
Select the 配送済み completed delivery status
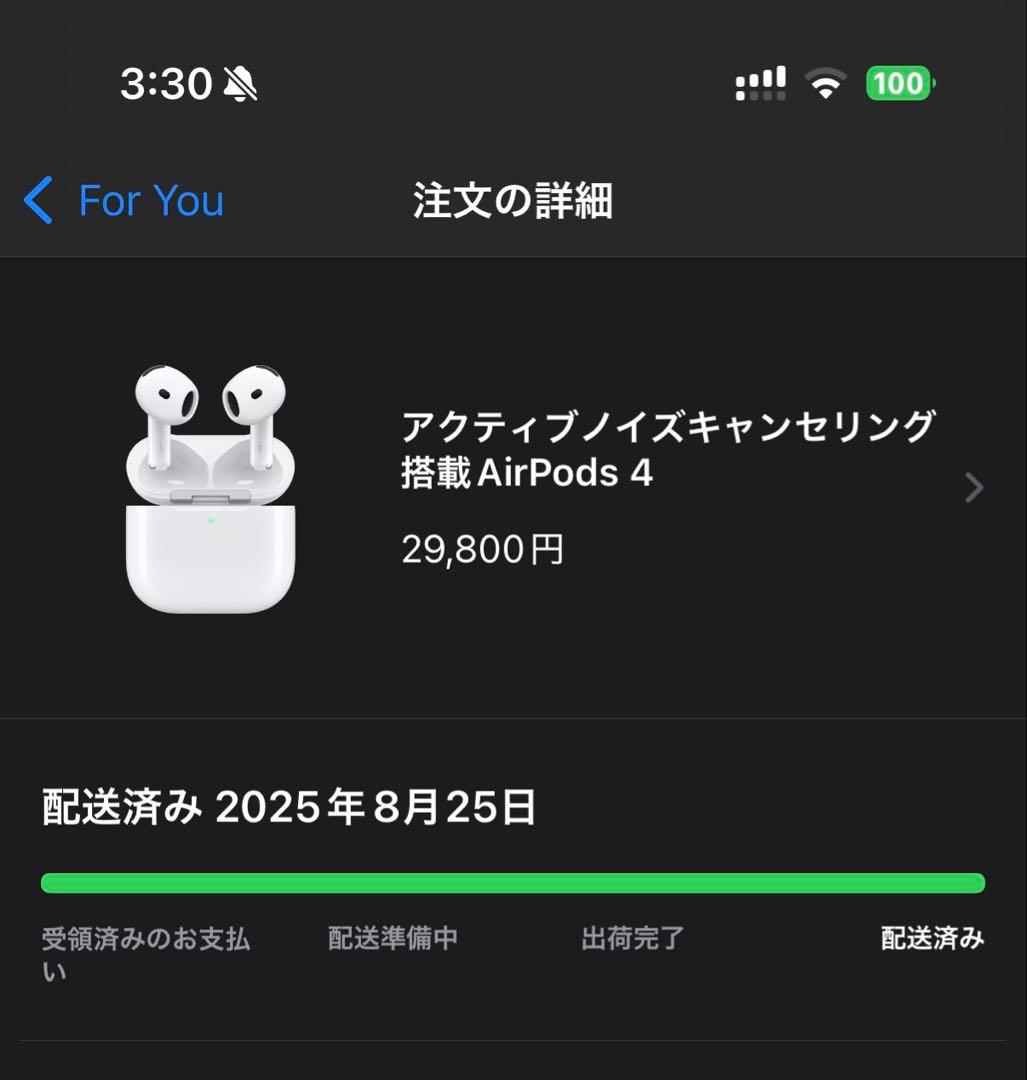pyautogui.click(x=930, y=939)
